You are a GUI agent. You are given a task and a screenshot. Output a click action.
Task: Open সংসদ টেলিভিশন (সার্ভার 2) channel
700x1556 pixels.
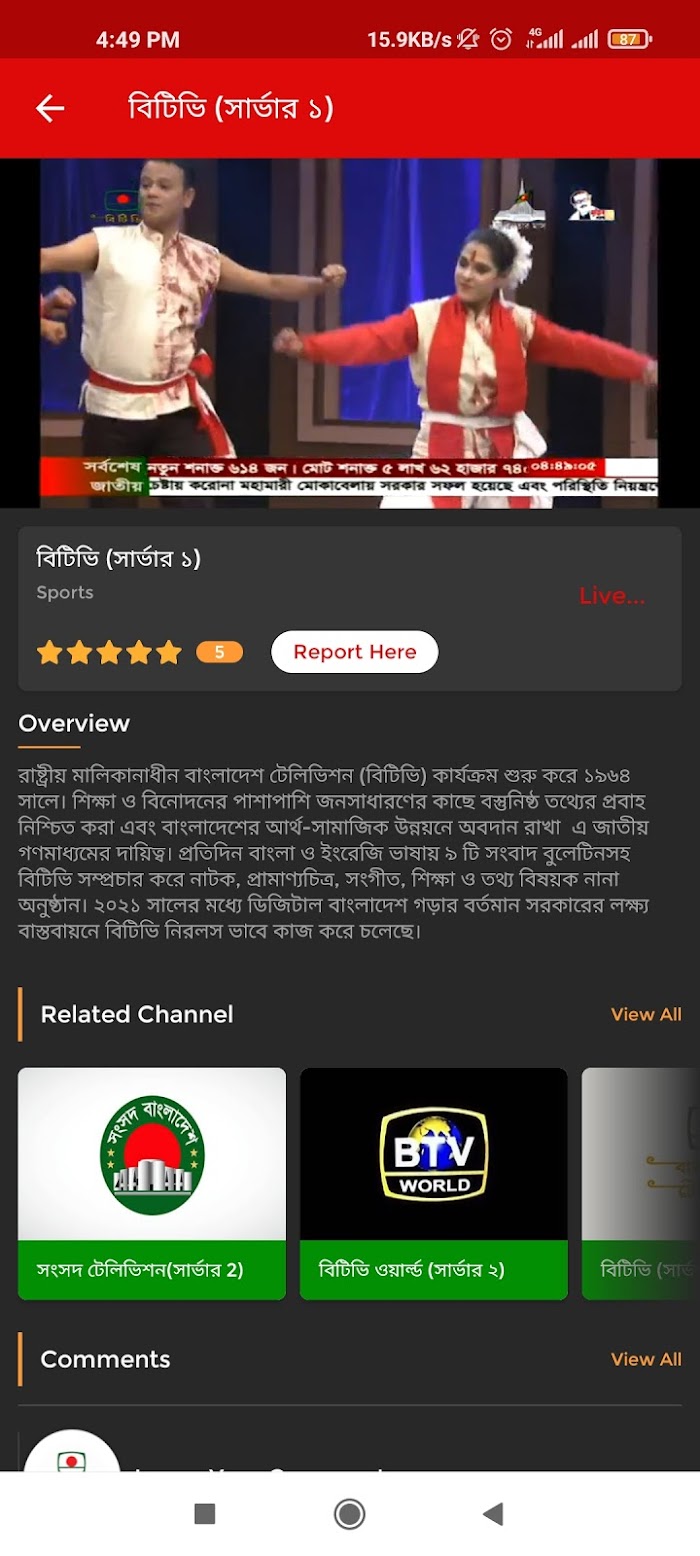152,1183
